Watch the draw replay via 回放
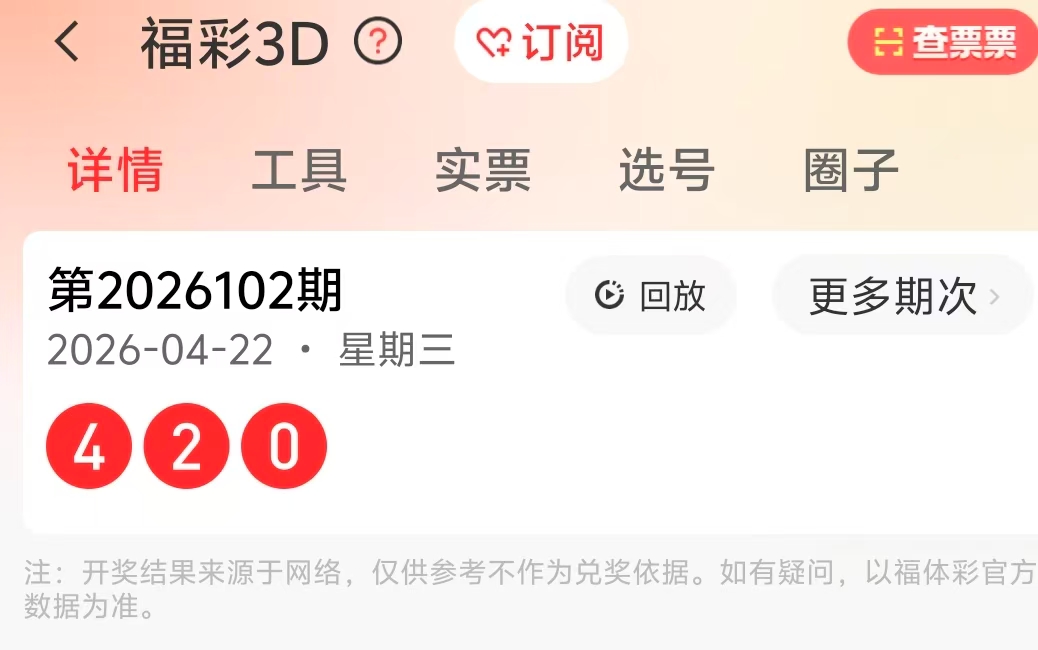 pyautogui.click(x=651, y=295)
